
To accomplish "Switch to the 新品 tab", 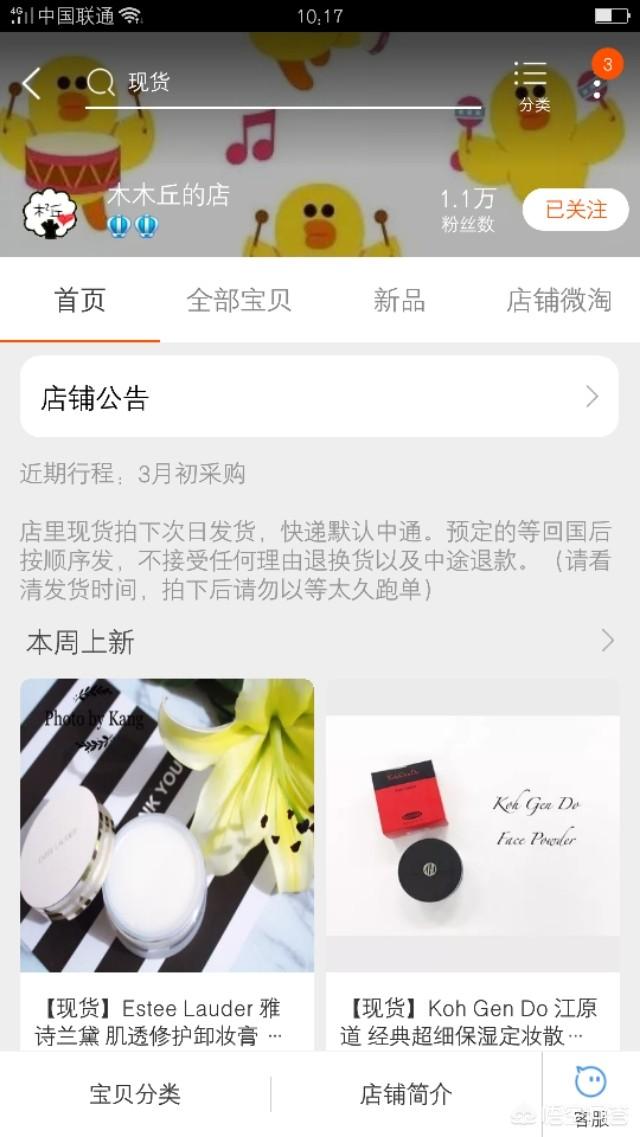I will pos(399,301).
